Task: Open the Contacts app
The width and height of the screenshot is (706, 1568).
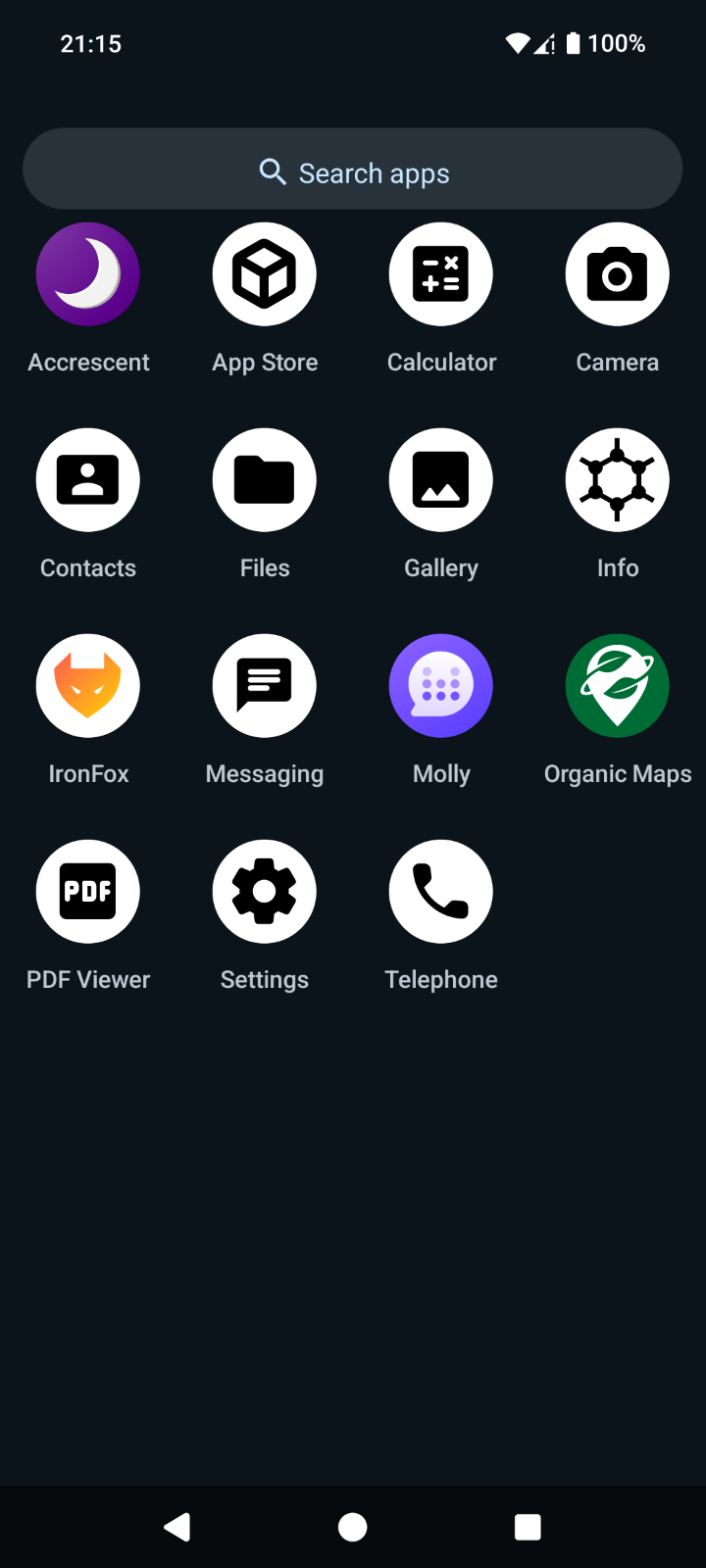Action: pyautogui.click(x=88, y=480)
